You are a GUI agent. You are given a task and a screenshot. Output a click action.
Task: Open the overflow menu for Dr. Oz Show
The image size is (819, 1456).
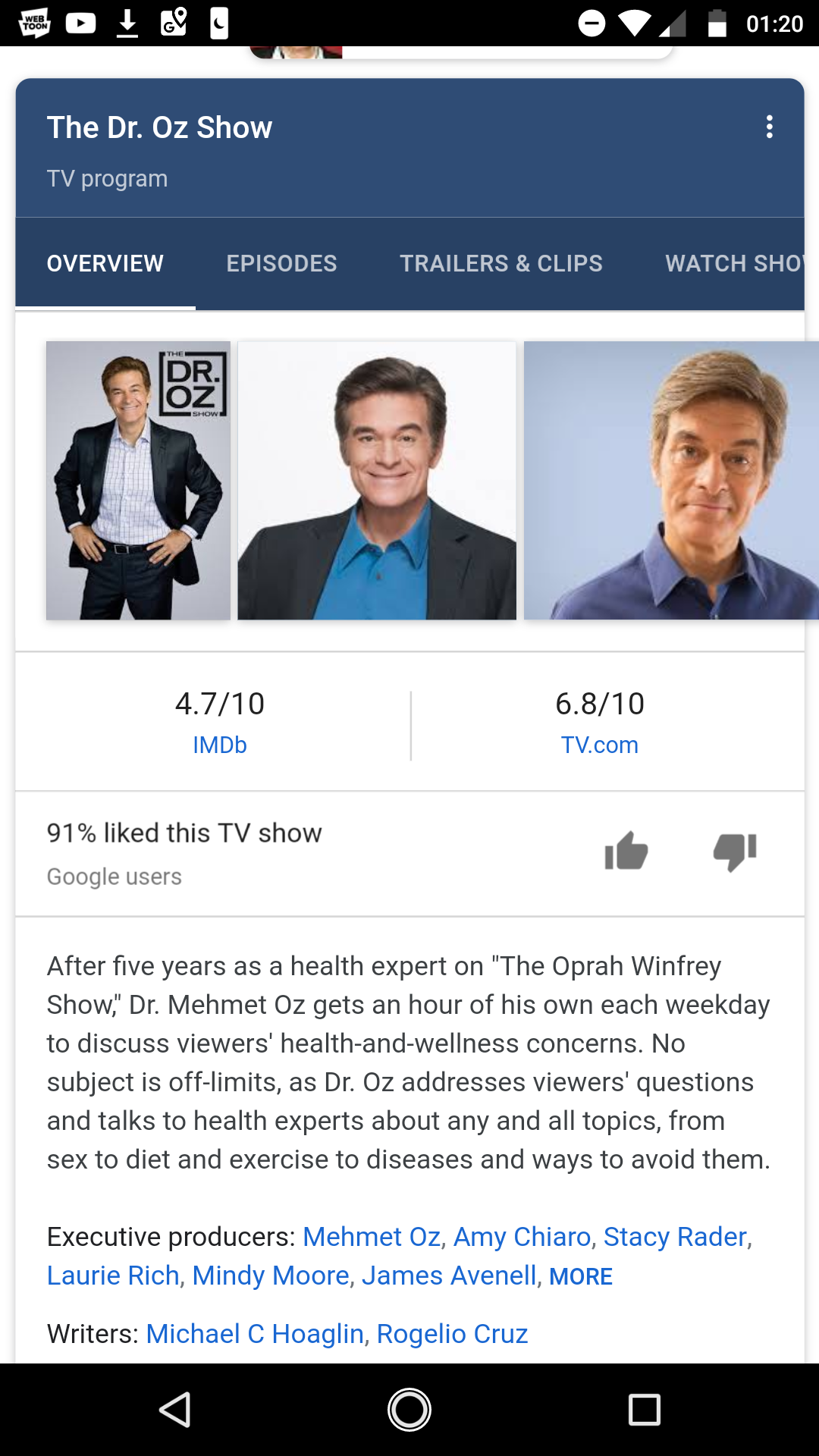coord(769,127)
